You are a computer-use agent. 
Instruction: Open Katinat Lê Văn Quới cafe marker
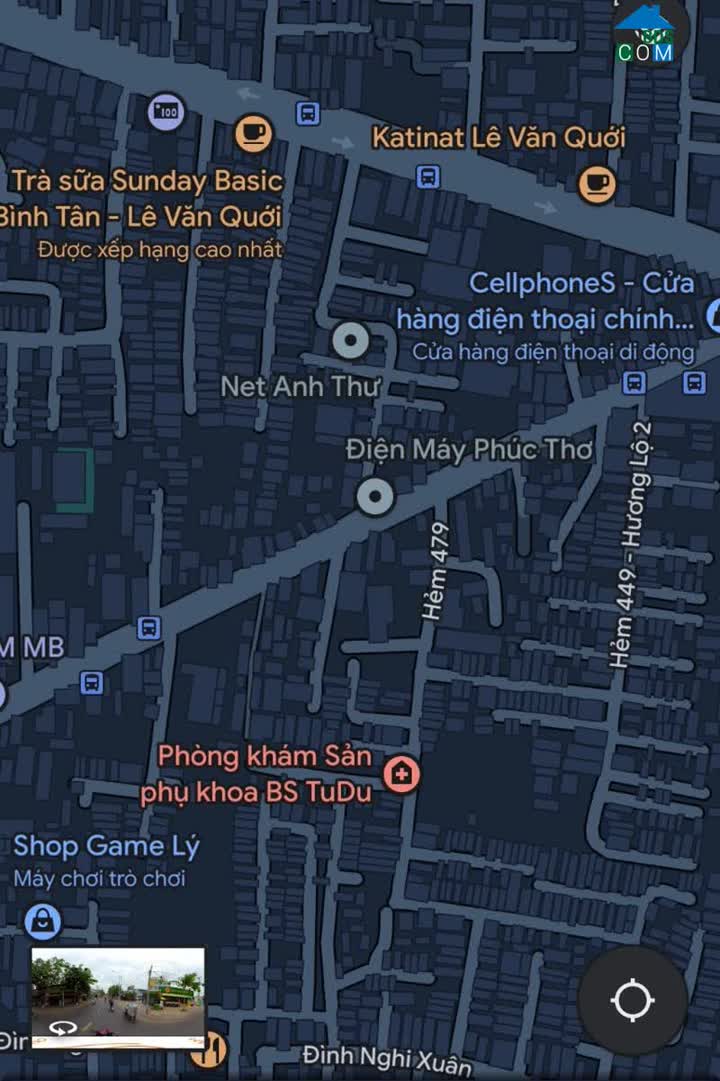(x=597, y=183)
